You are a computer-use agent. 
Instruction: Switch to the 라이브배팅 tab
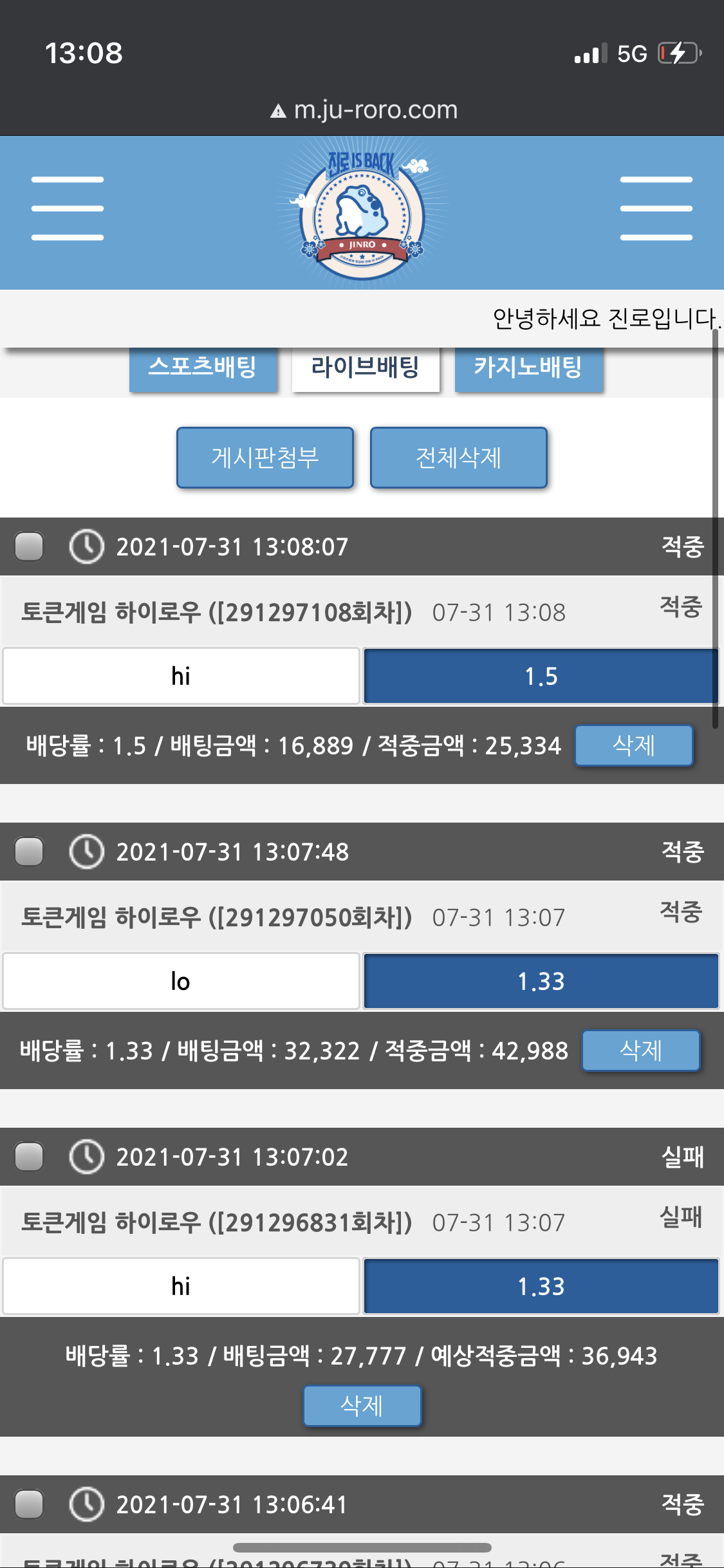(366, 368)
